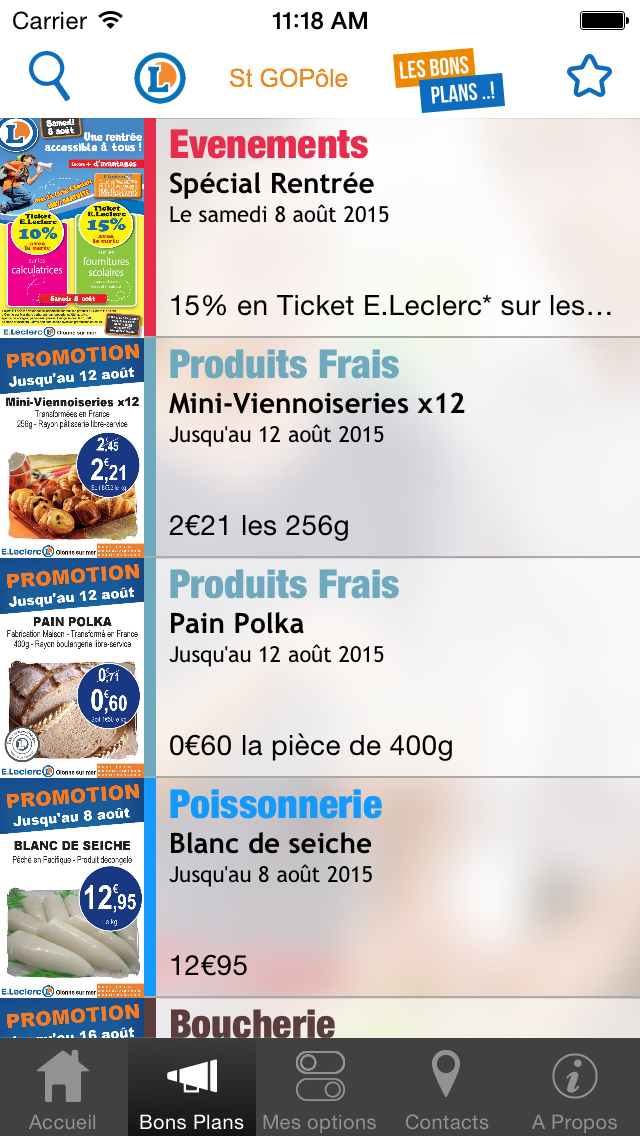
Task: View the Blanc de seiche deal
Action: (390, 887)
